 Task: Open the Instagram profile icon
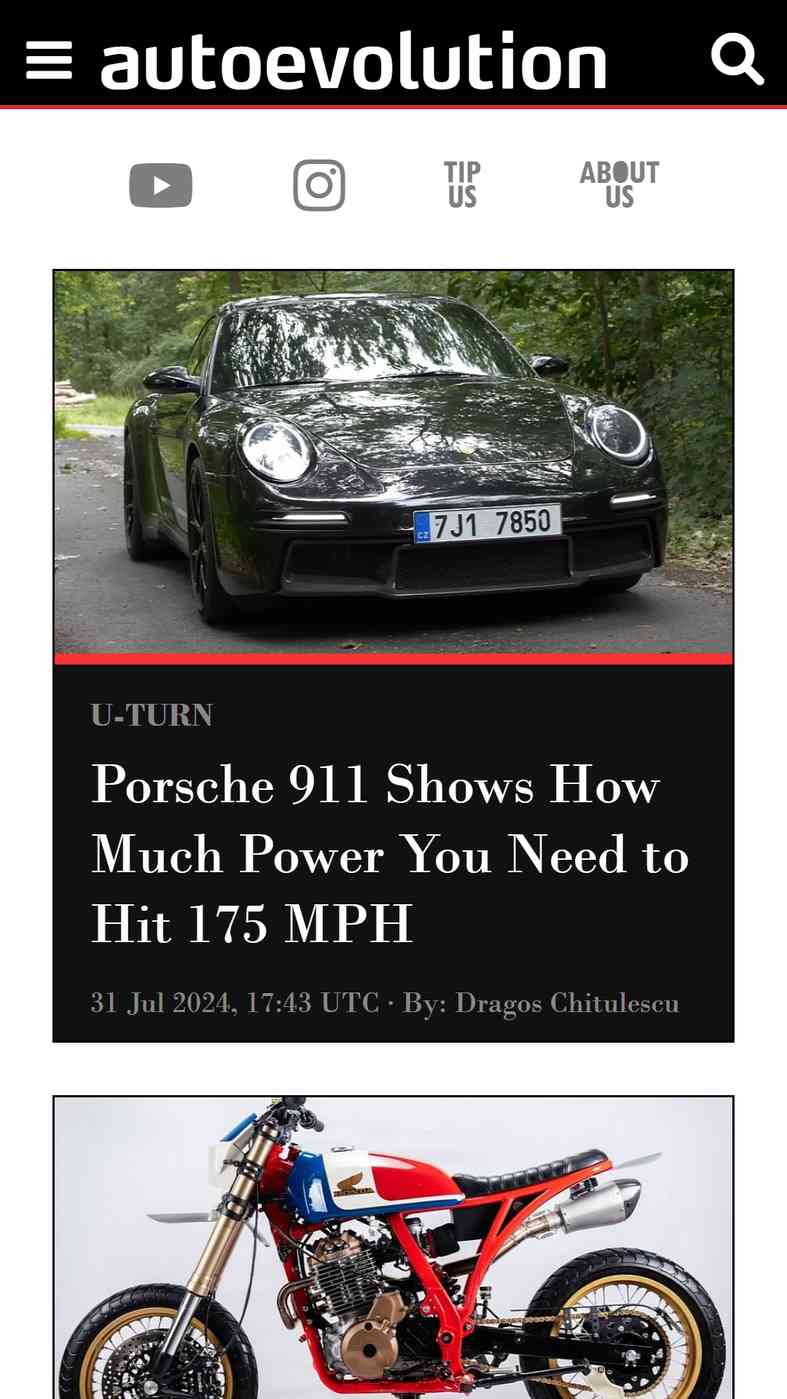tap(319, 185)
